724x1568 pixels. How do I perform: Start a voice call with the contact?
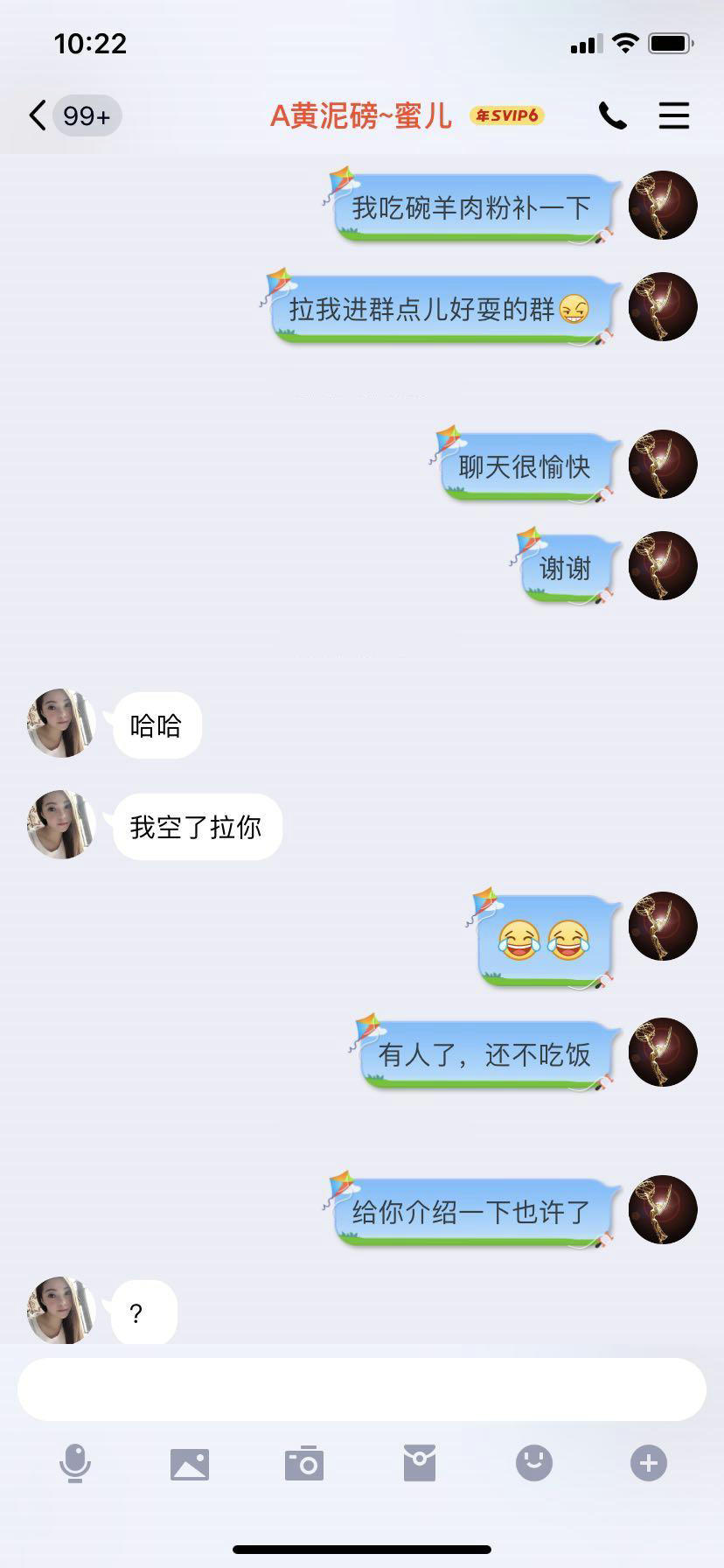click(613, 115)
